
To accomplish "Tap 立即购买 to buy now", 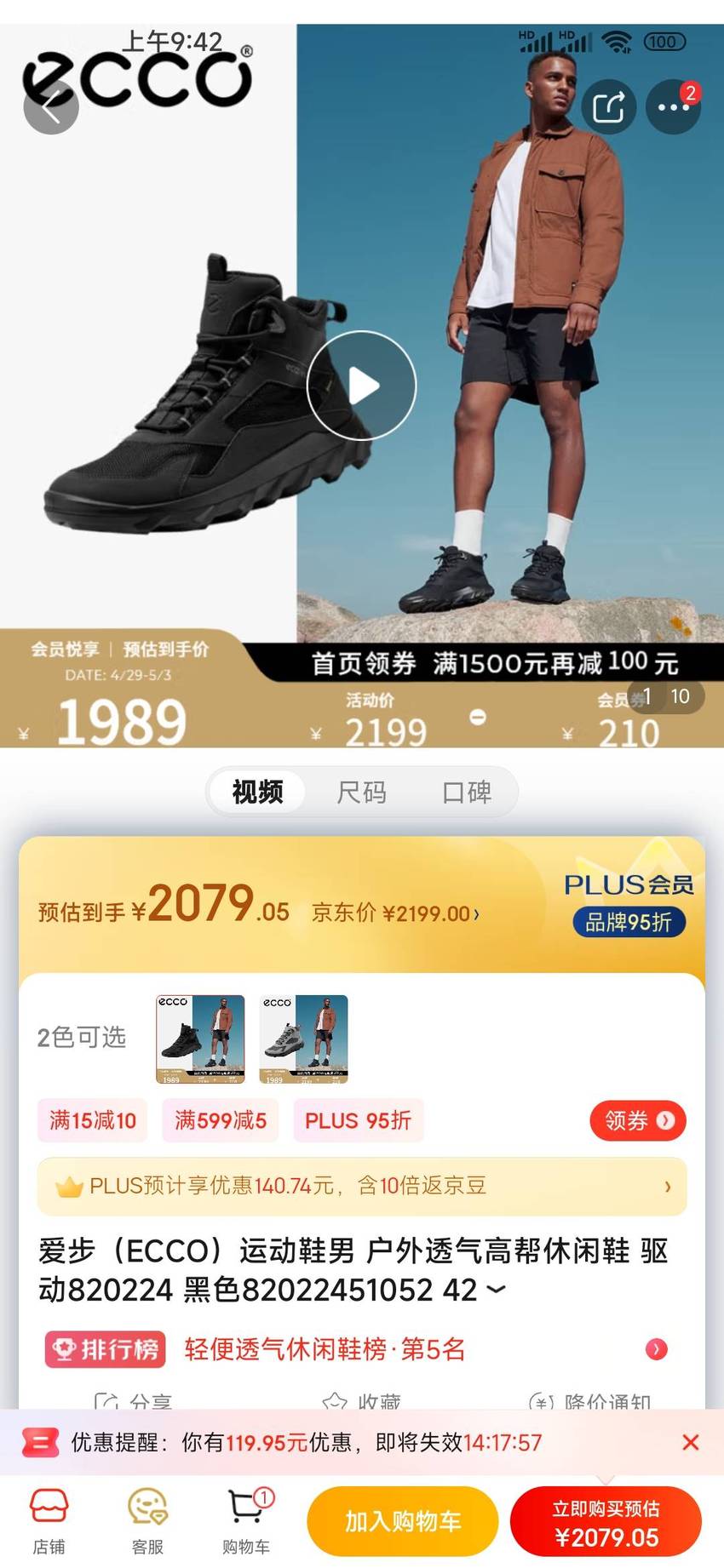I will pos(606,1521).
